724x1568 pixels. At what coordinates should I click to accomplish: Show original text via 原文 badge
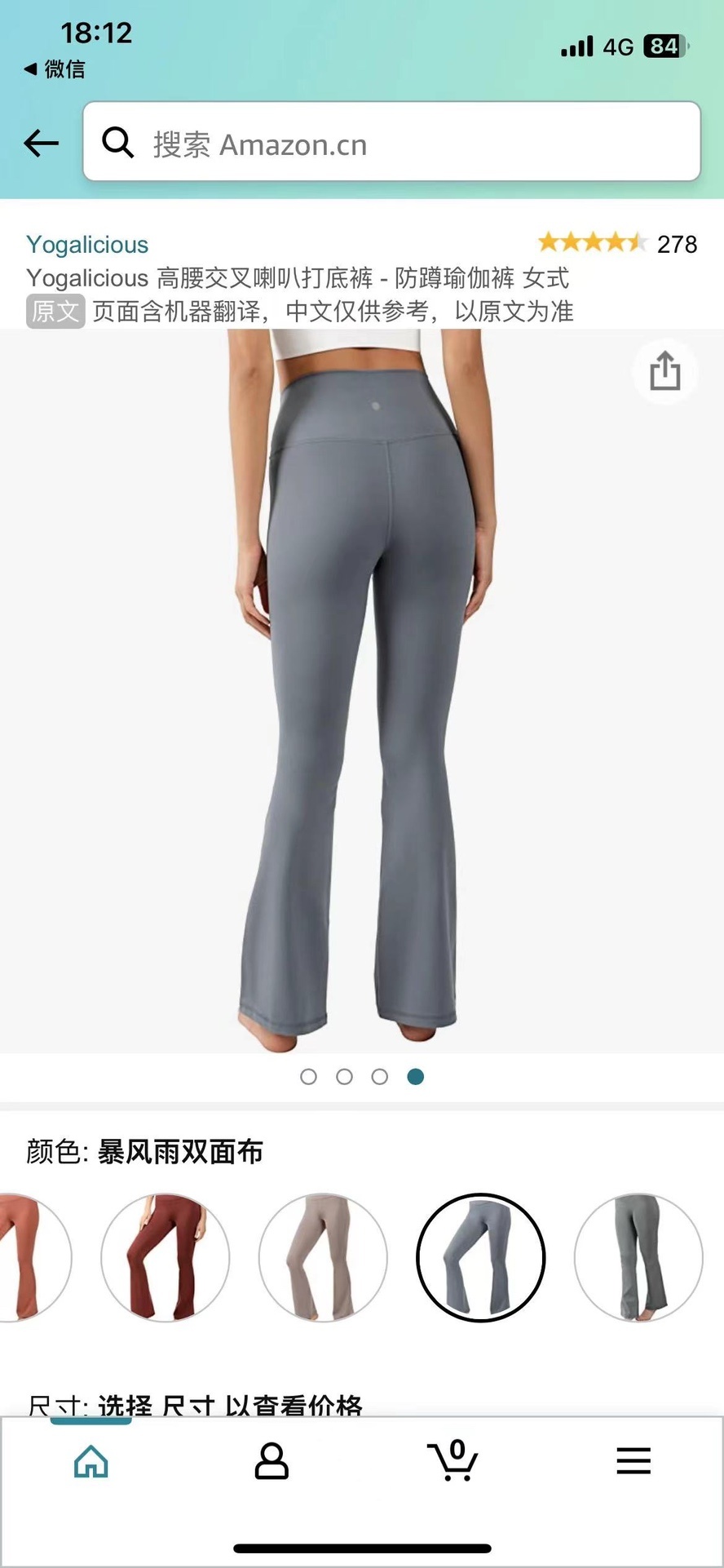click(x=55, y=312)
